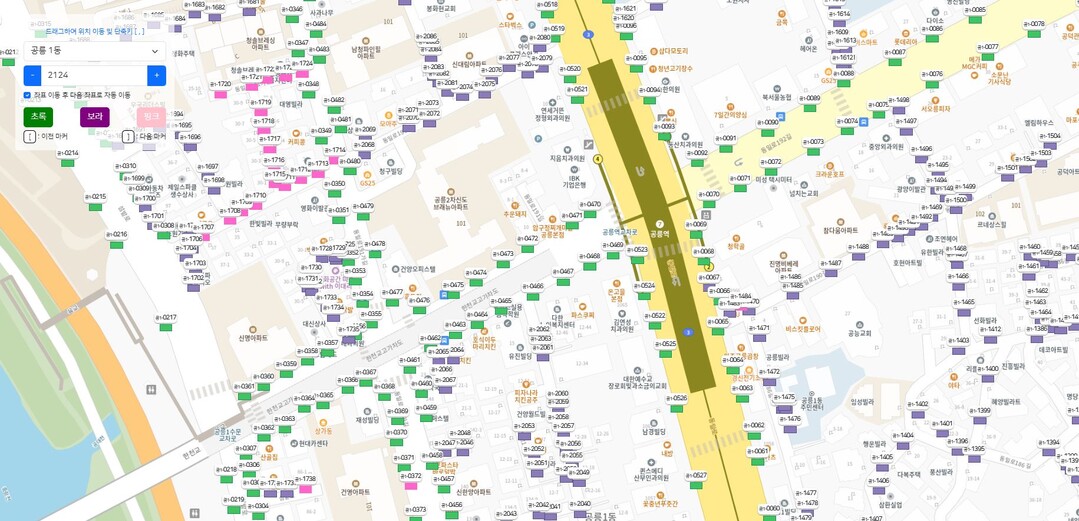Go to next marker with ] key
1079x521 pixels.
click(x=128, y=136)
